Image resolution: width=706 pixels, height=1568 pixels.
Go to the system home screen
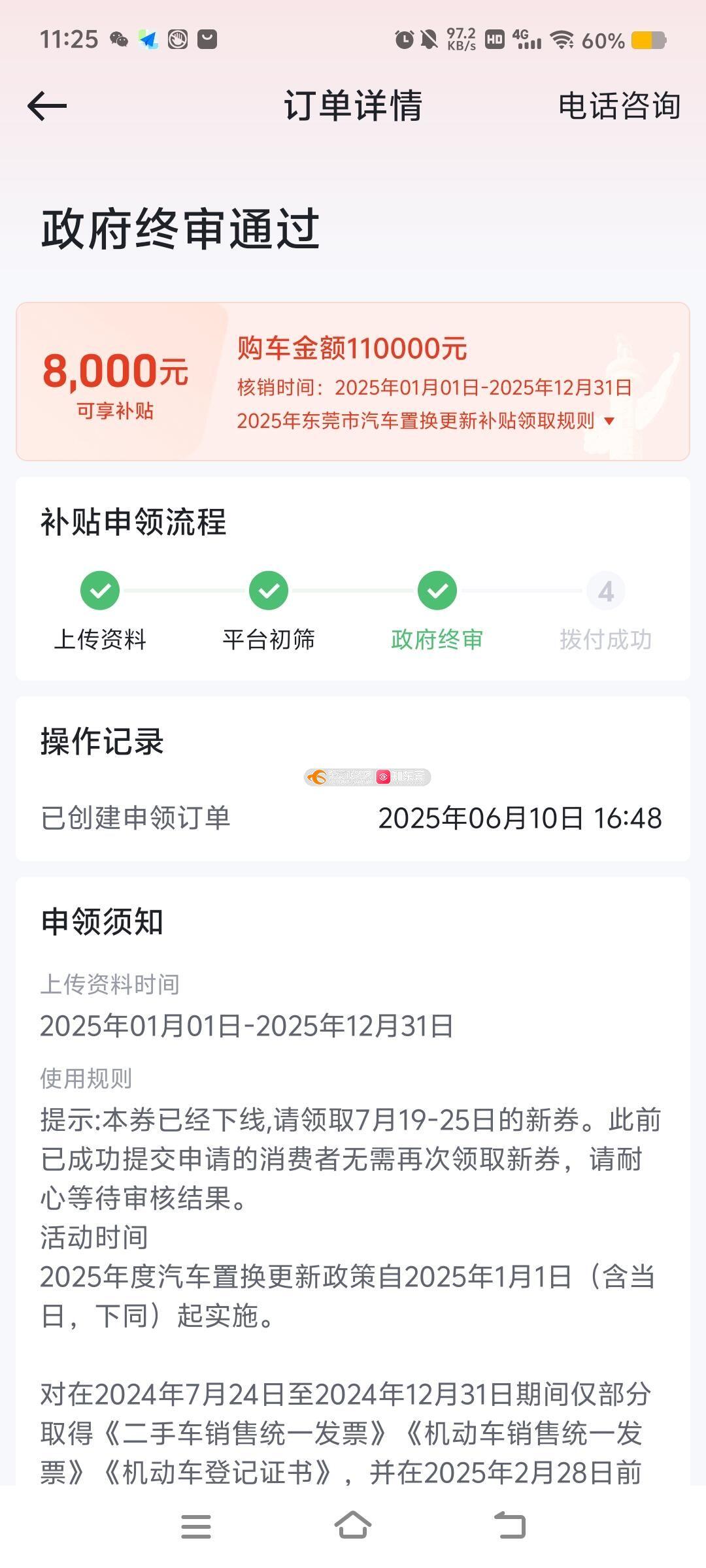(x=353, y=1527)
